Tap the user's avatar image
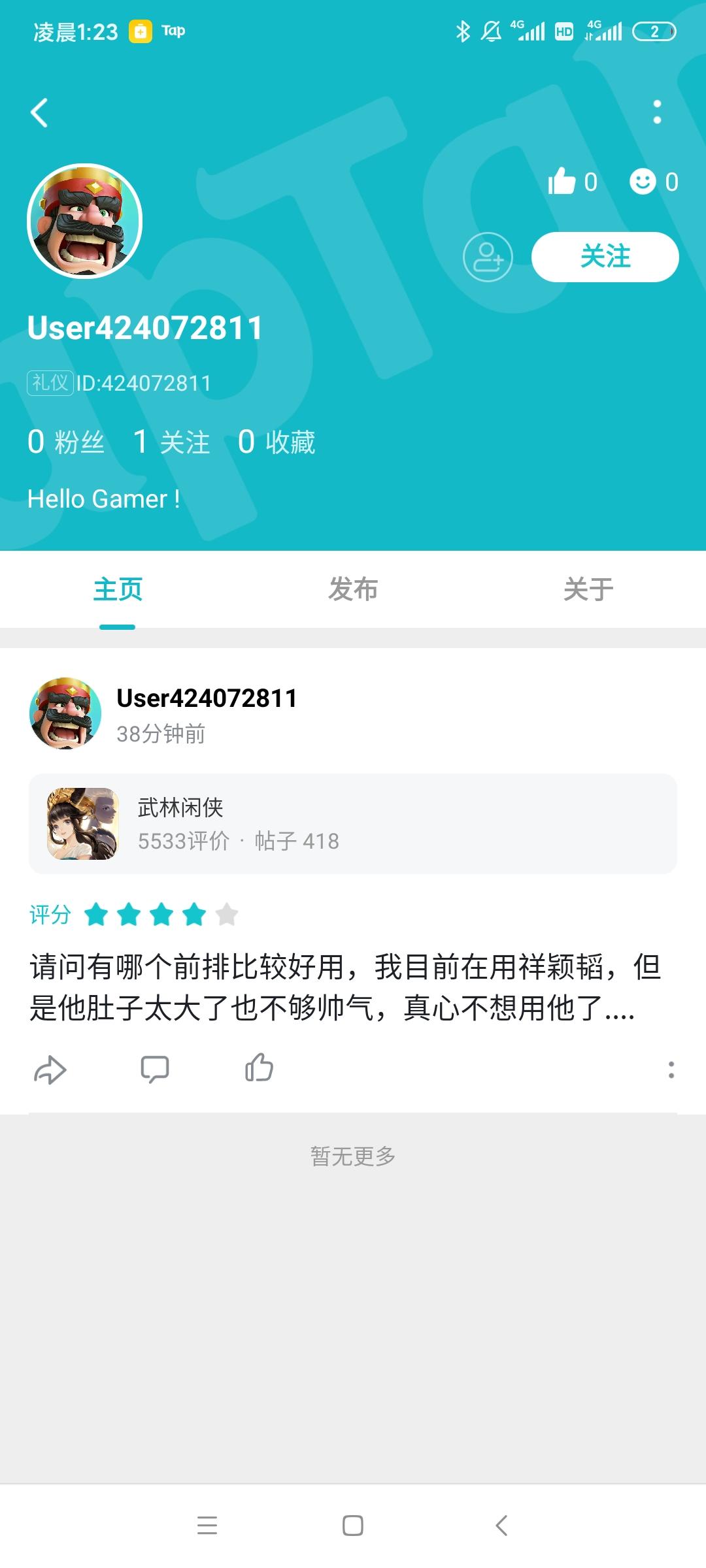706x1568 pixels. click(x=83, y=221)
